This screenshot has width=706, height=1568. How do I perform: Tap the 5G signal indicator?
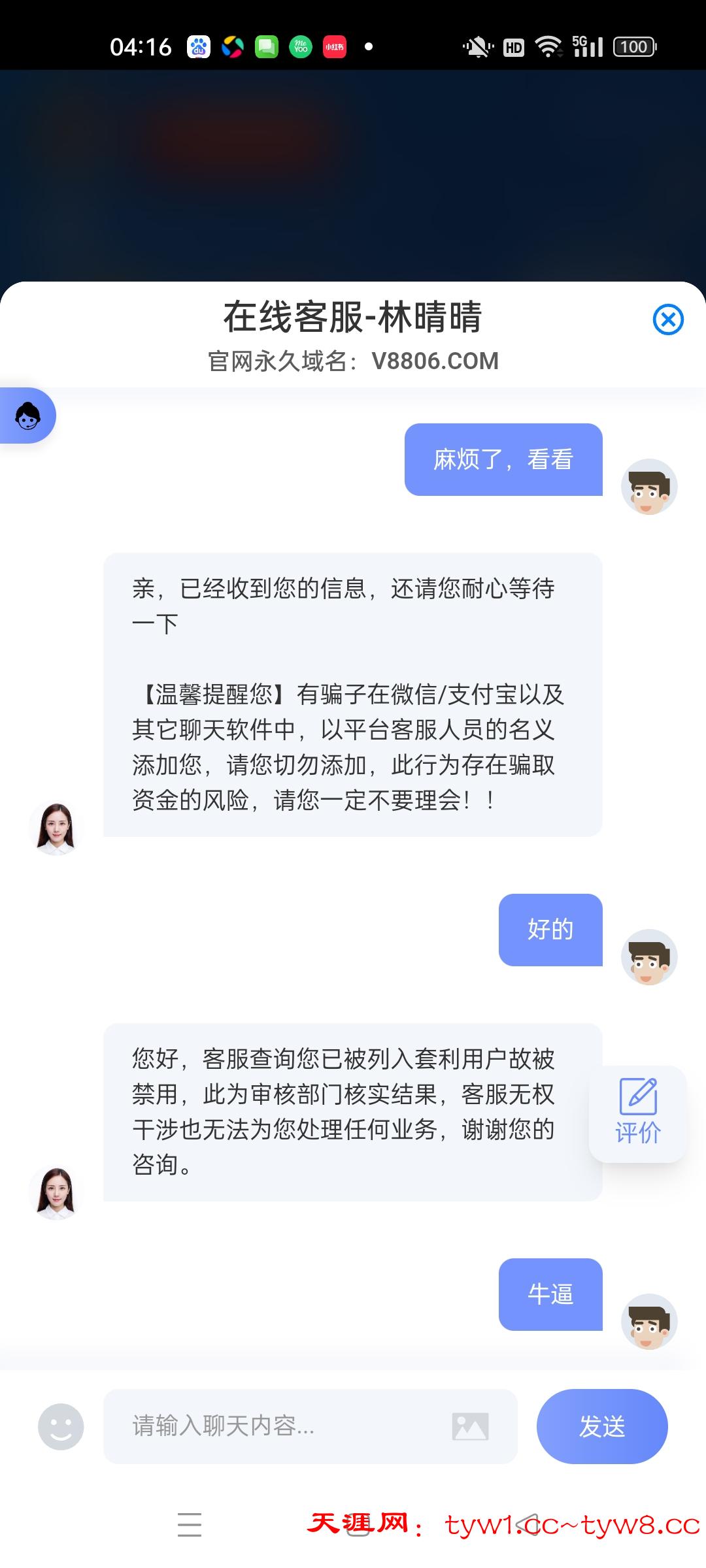[586, 46]
